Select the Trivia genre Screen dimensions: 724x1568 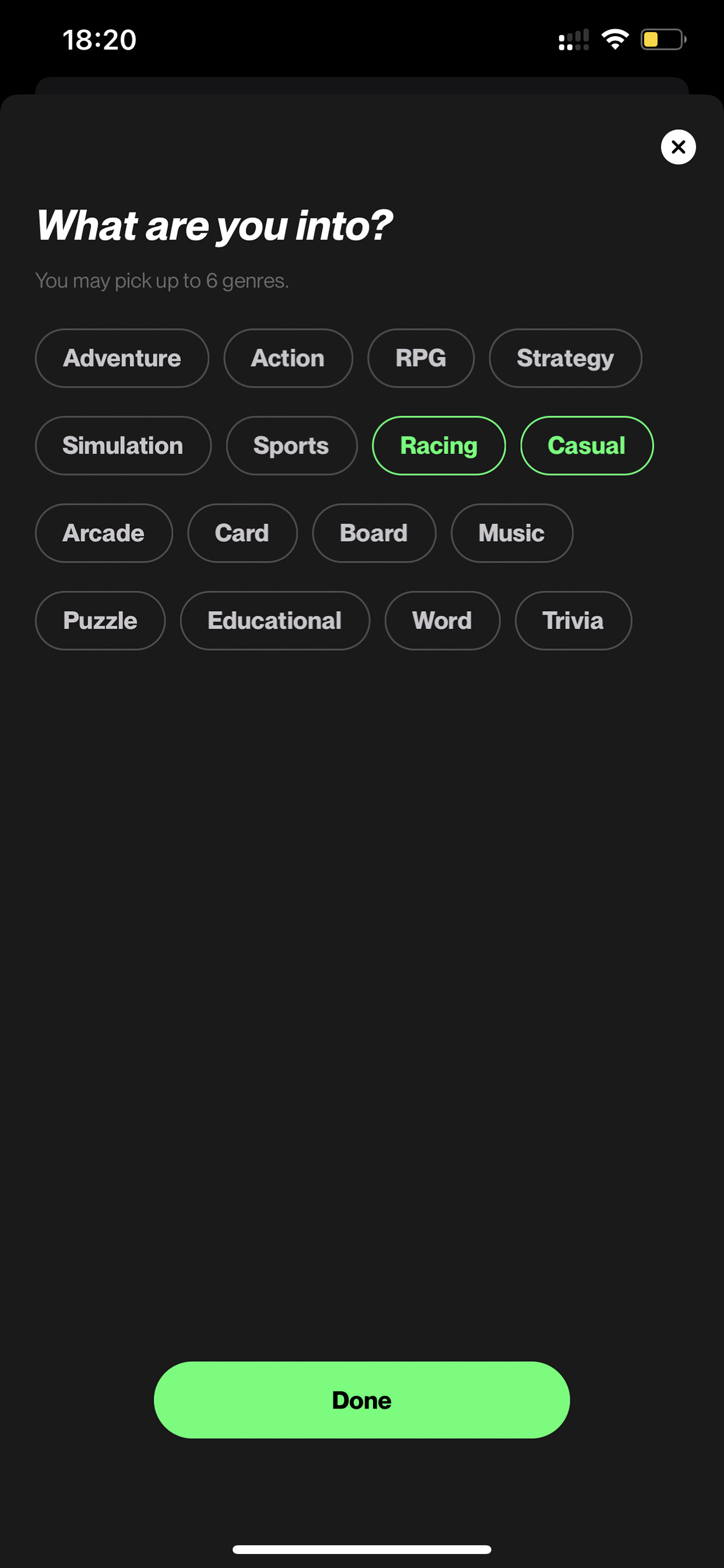pos(573,621)
